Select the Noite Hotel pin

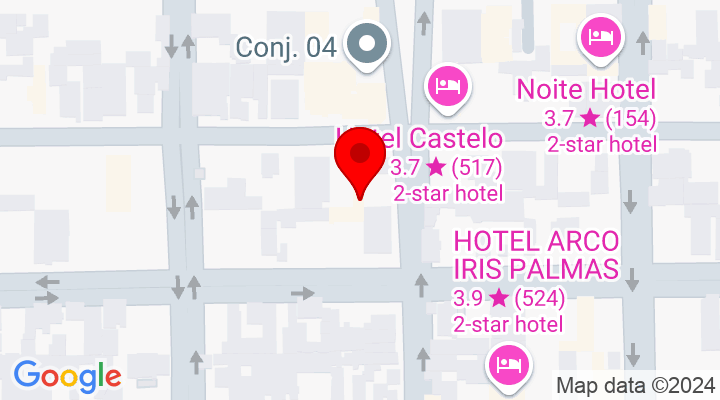600,38
